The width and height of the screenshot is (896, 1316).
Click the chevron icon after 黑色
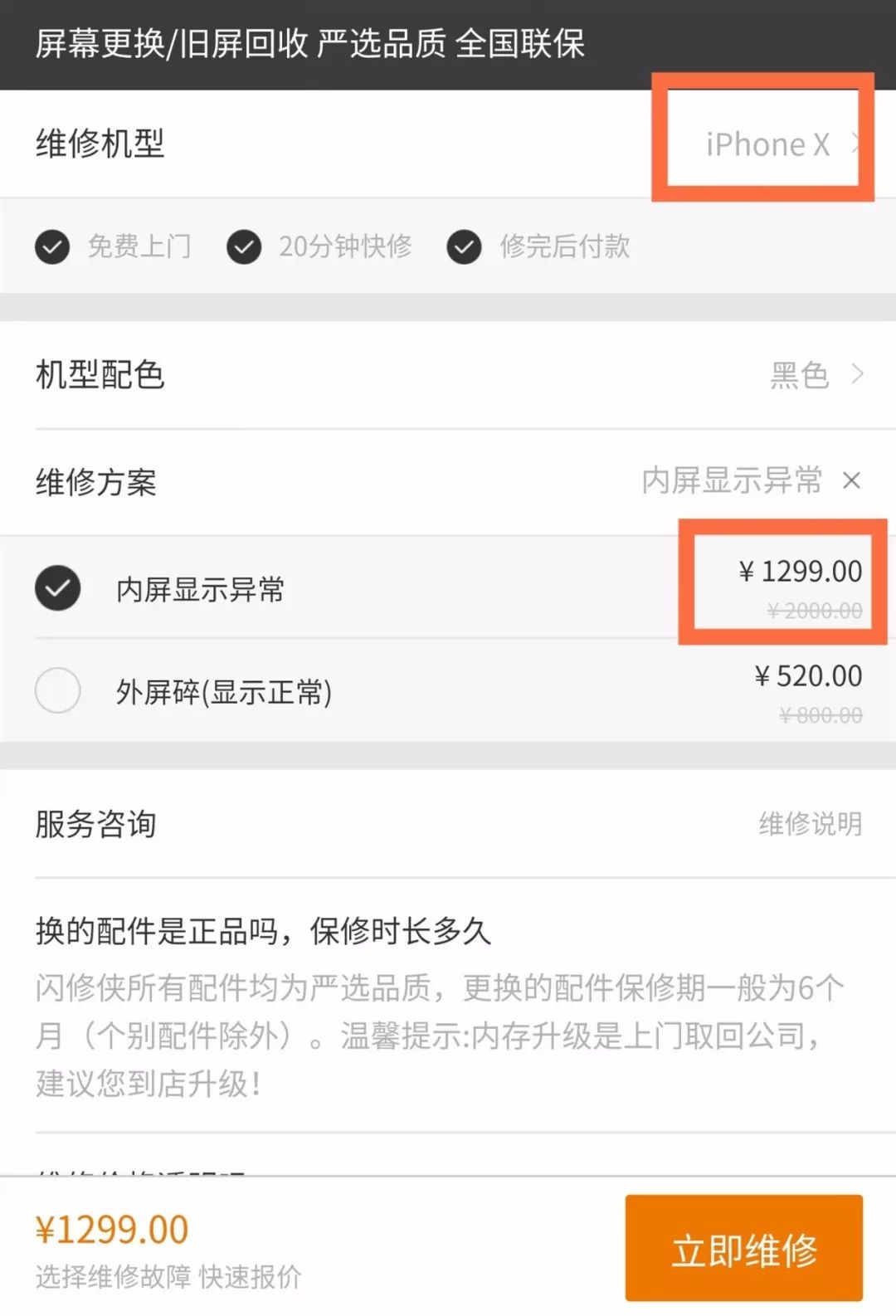[859, 375]
